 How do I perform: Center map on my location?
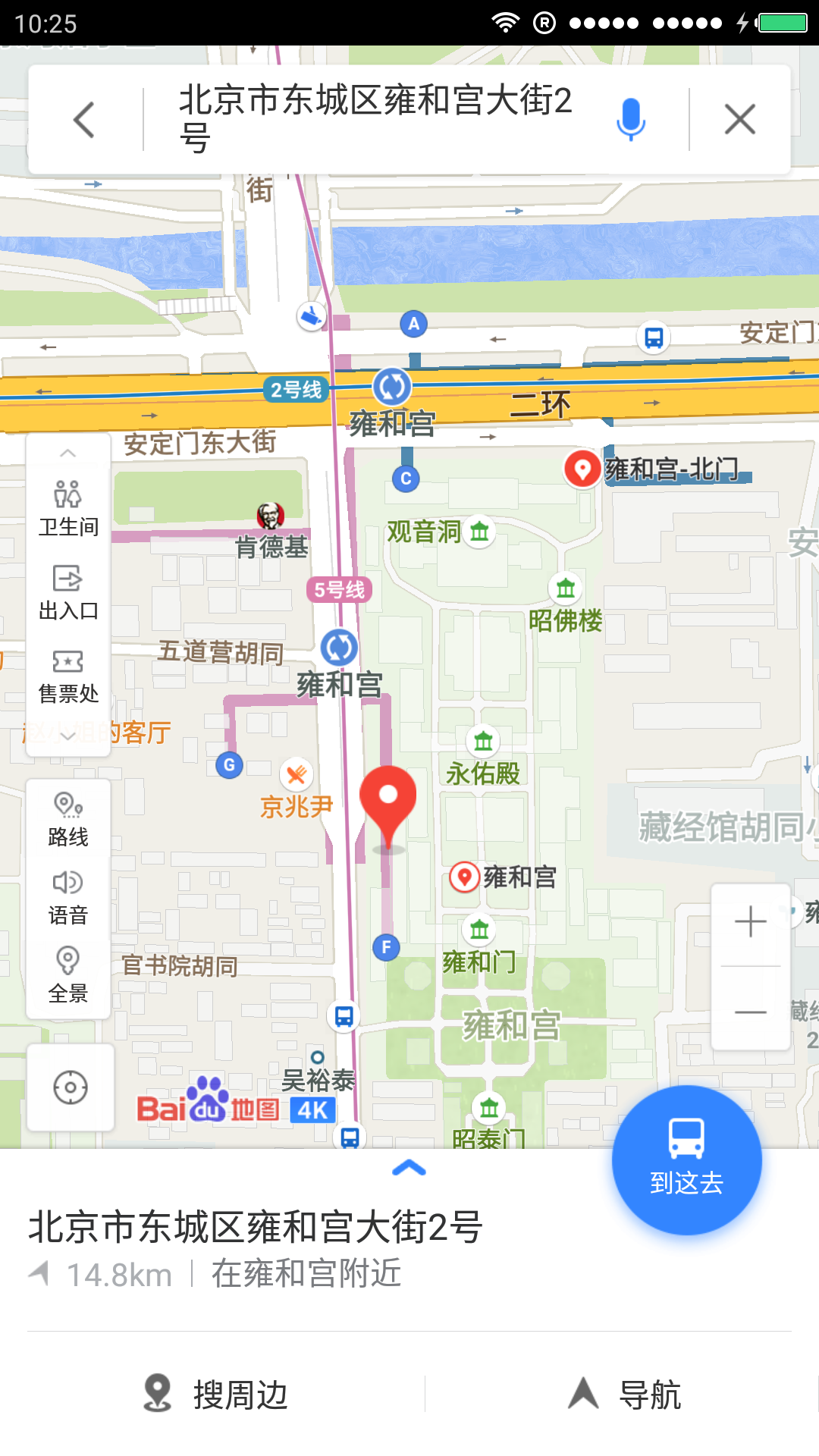point(71,1087)
